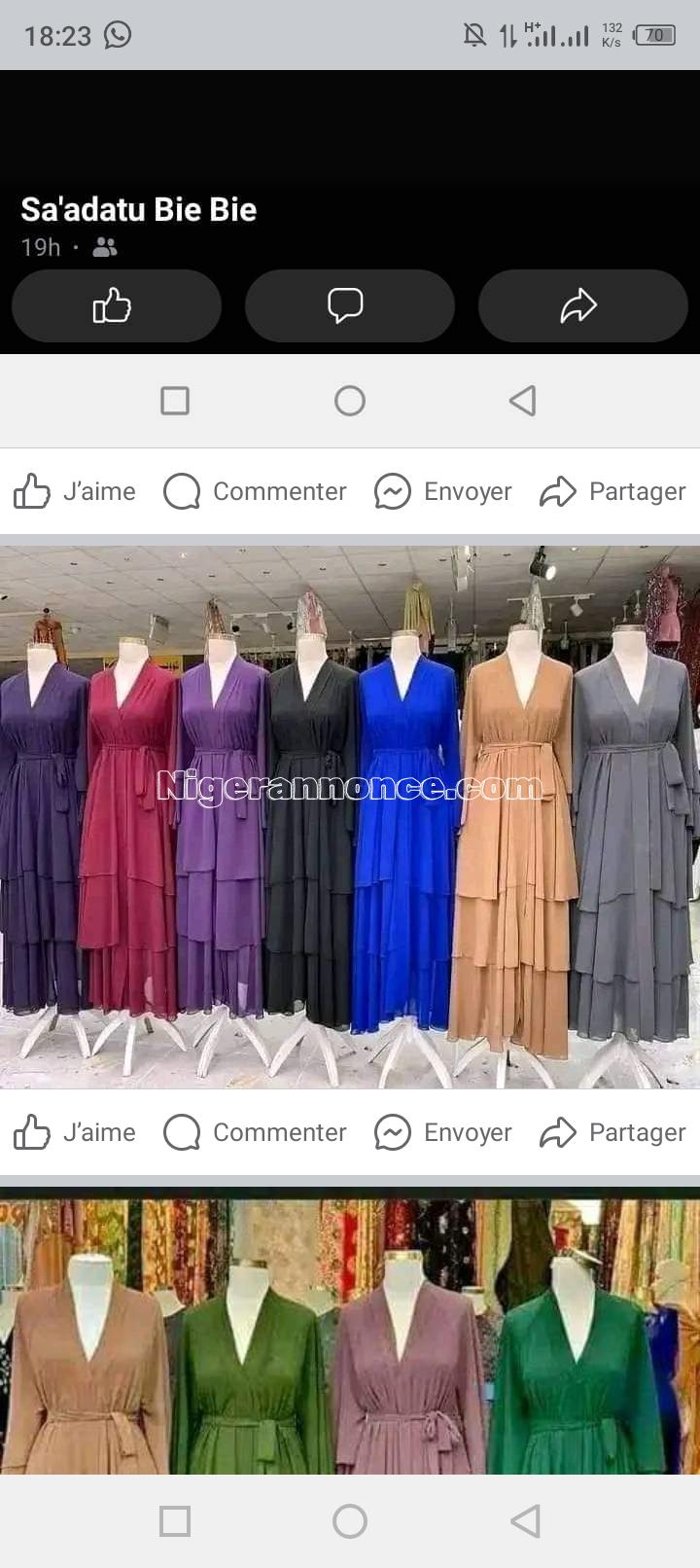Tap J'aime under the seven-dress photo
Screen dimensions: 700x1568
coord(74,1132)
